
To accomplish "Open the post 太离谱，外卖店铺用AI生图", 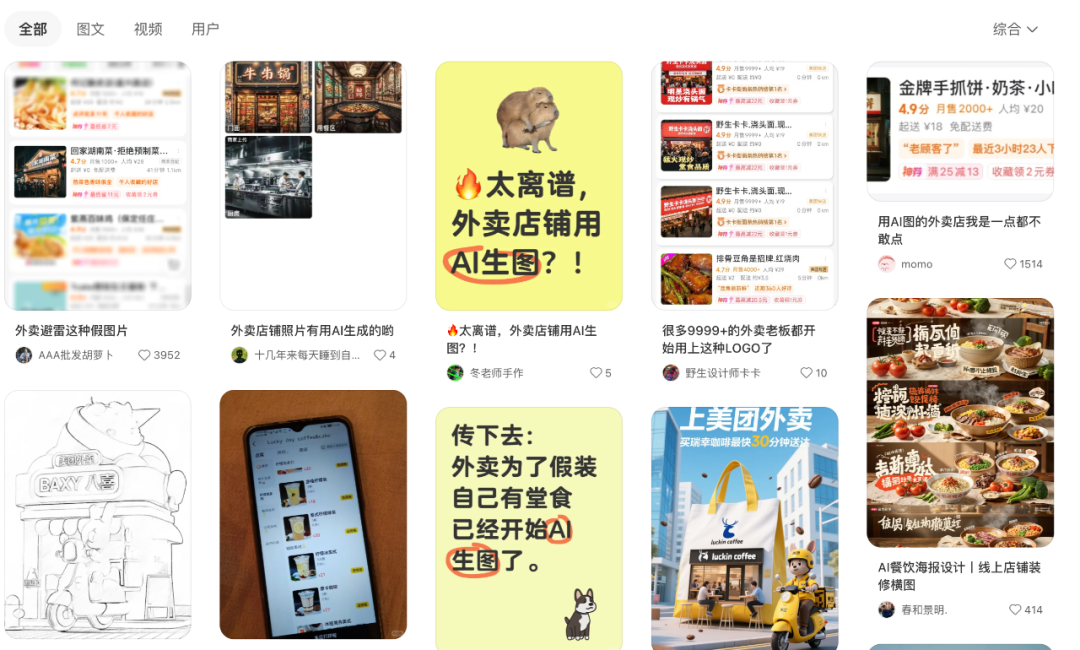I will pyautogui.click(x=529, y=186).
